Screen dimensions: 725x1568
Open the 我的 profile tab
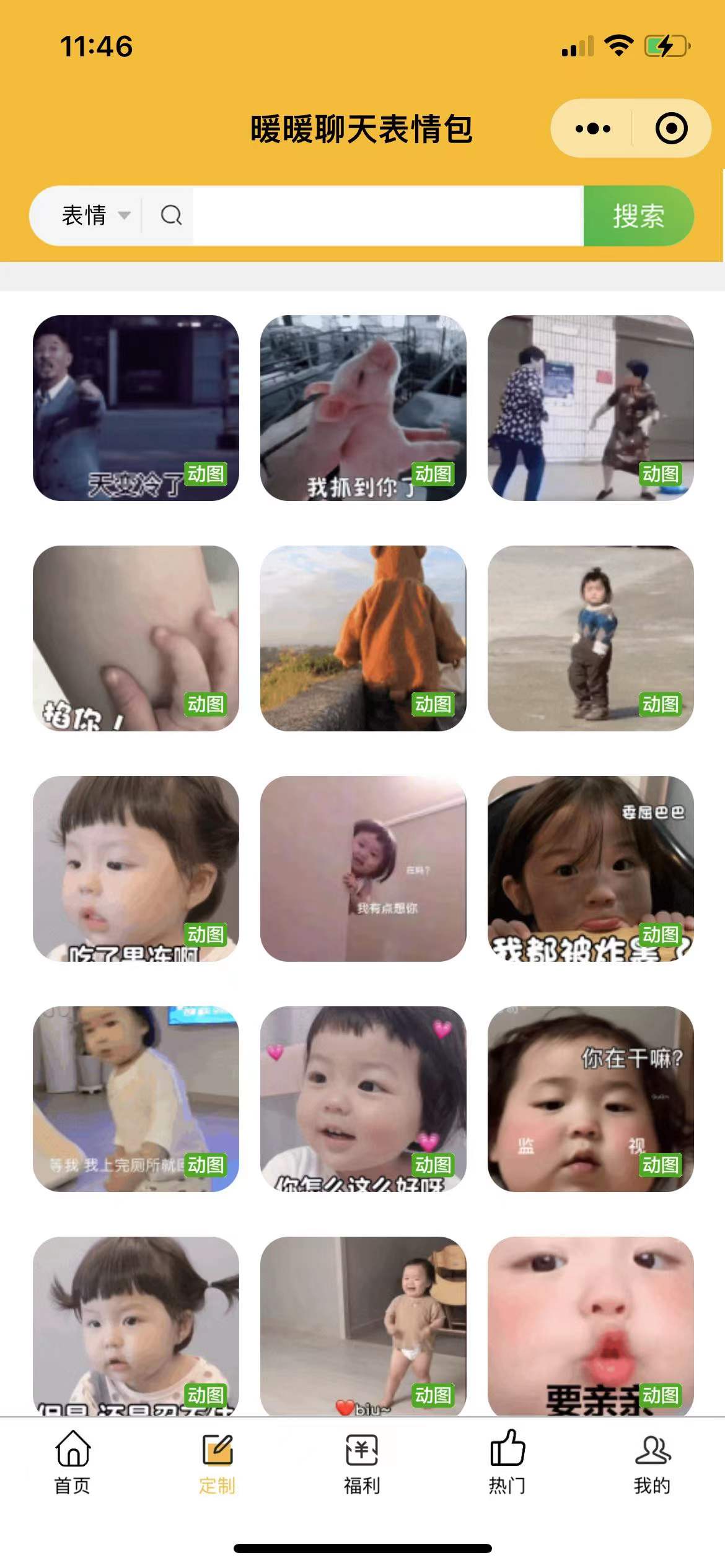(x=652, y=1461)
